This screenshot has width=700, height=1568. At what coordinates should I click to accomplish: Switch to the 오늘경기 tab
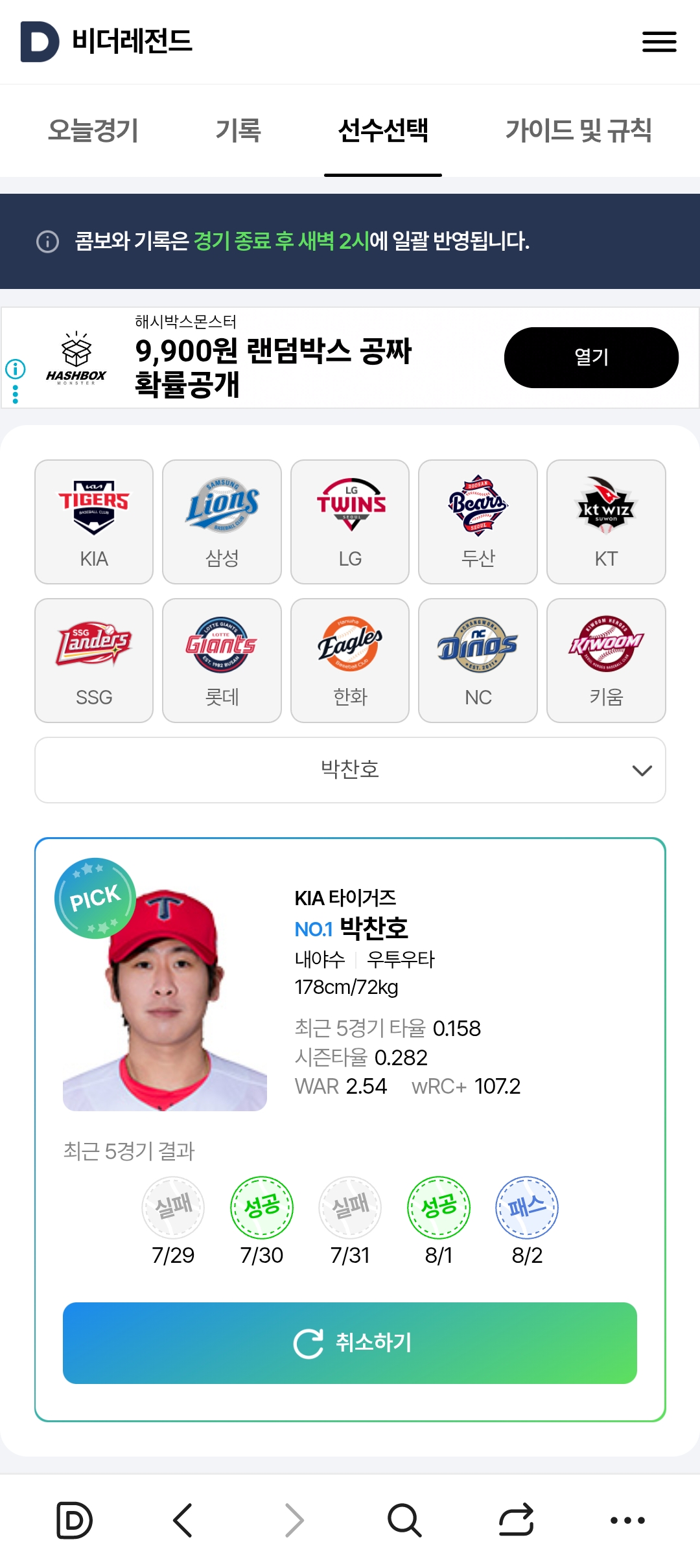[x=93, y=130]
